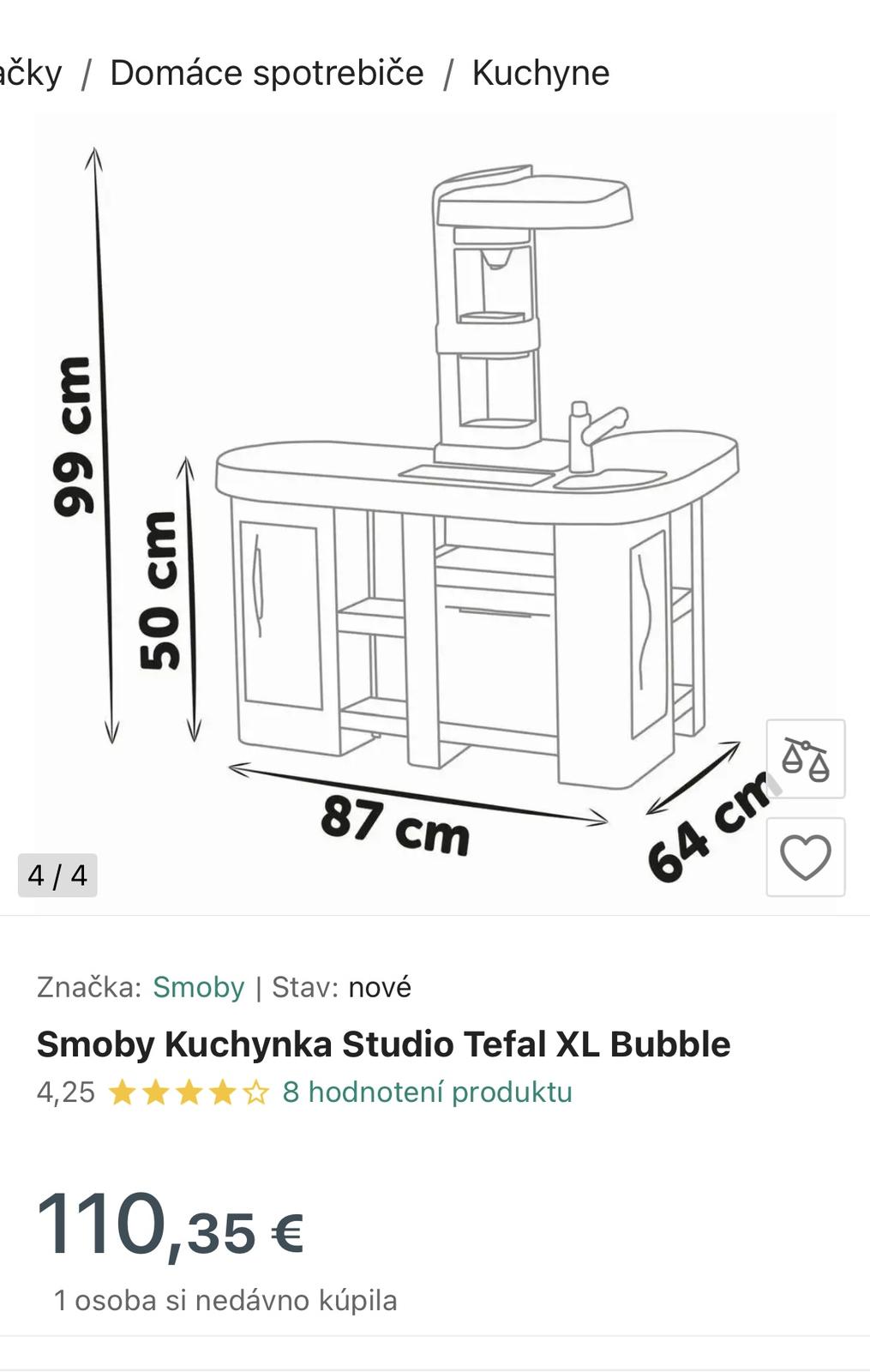This screenshot has width=870, height=1372.
Task: Add product to comparison via scales icon
Action: (805, 759)
